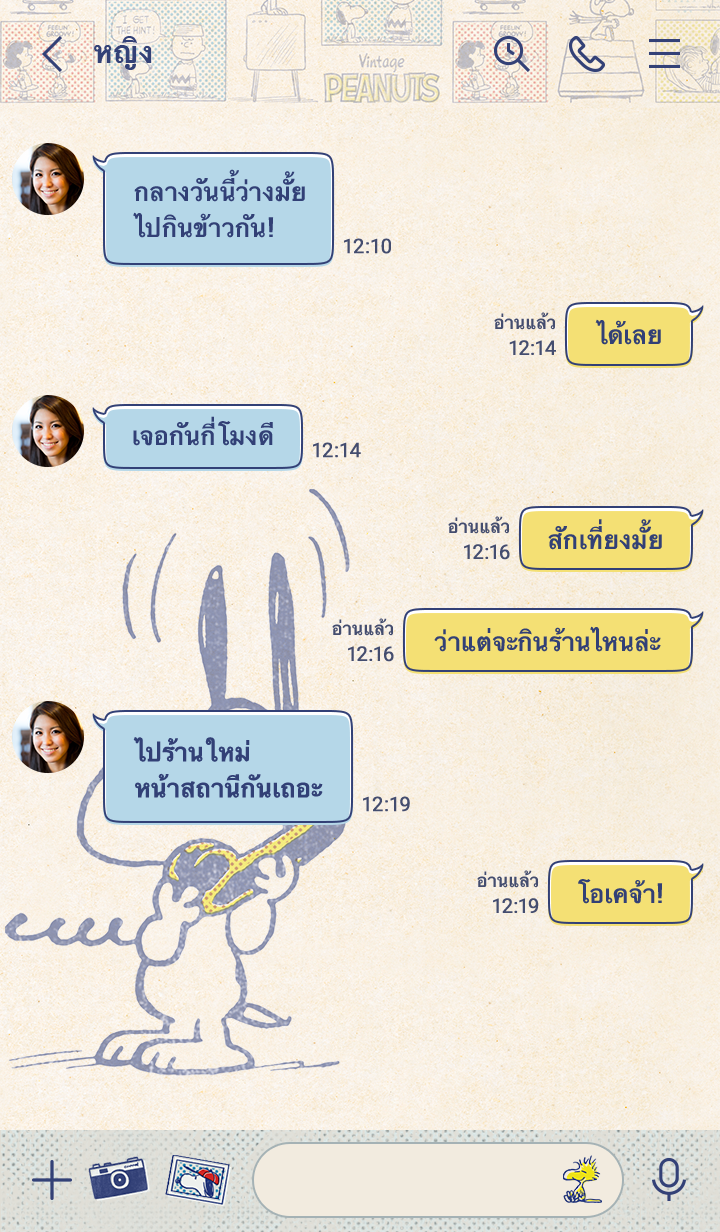This screenshot has height=1232, width=720.
Task: Open the plus attachment options
Action: click(x=51, y=1181)
